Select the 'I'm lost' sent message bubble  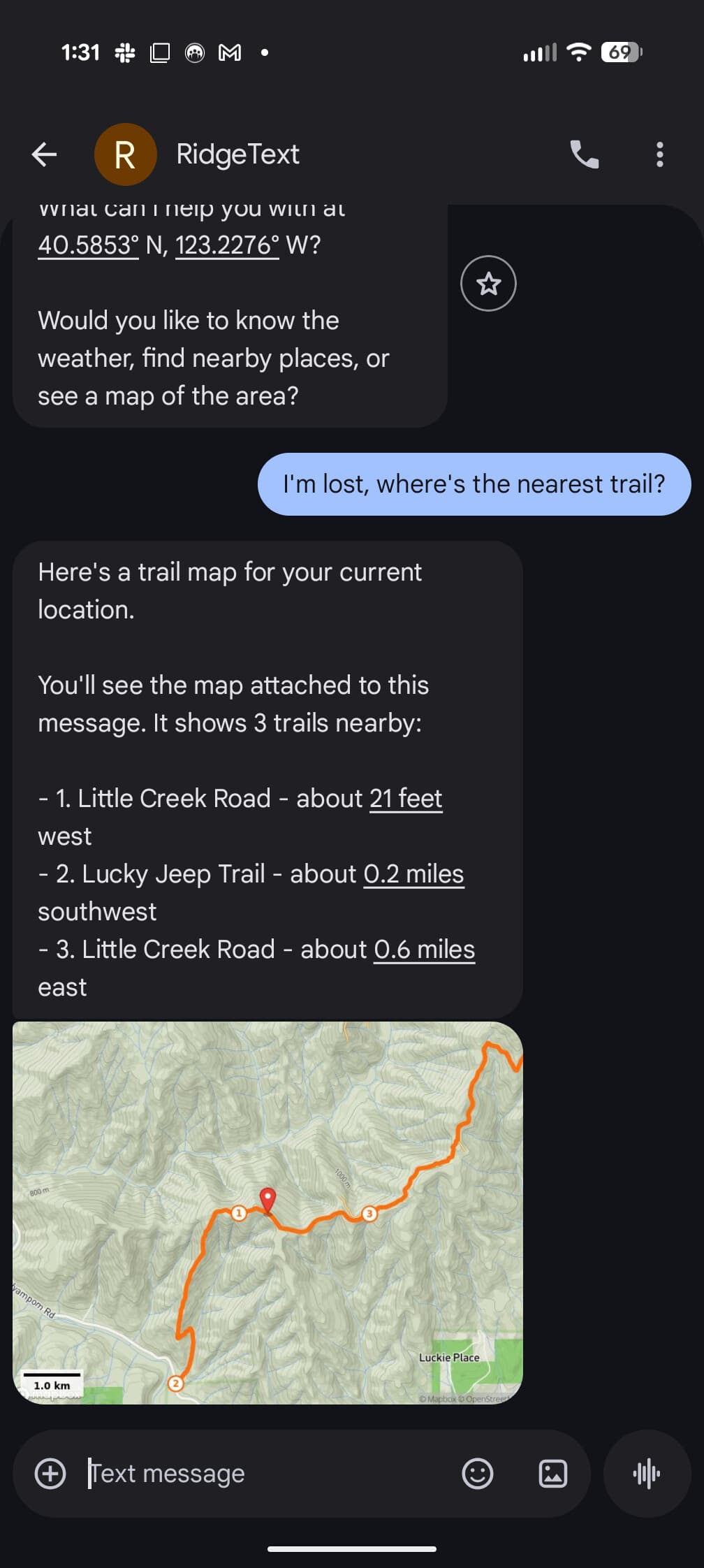coord(474,484)
